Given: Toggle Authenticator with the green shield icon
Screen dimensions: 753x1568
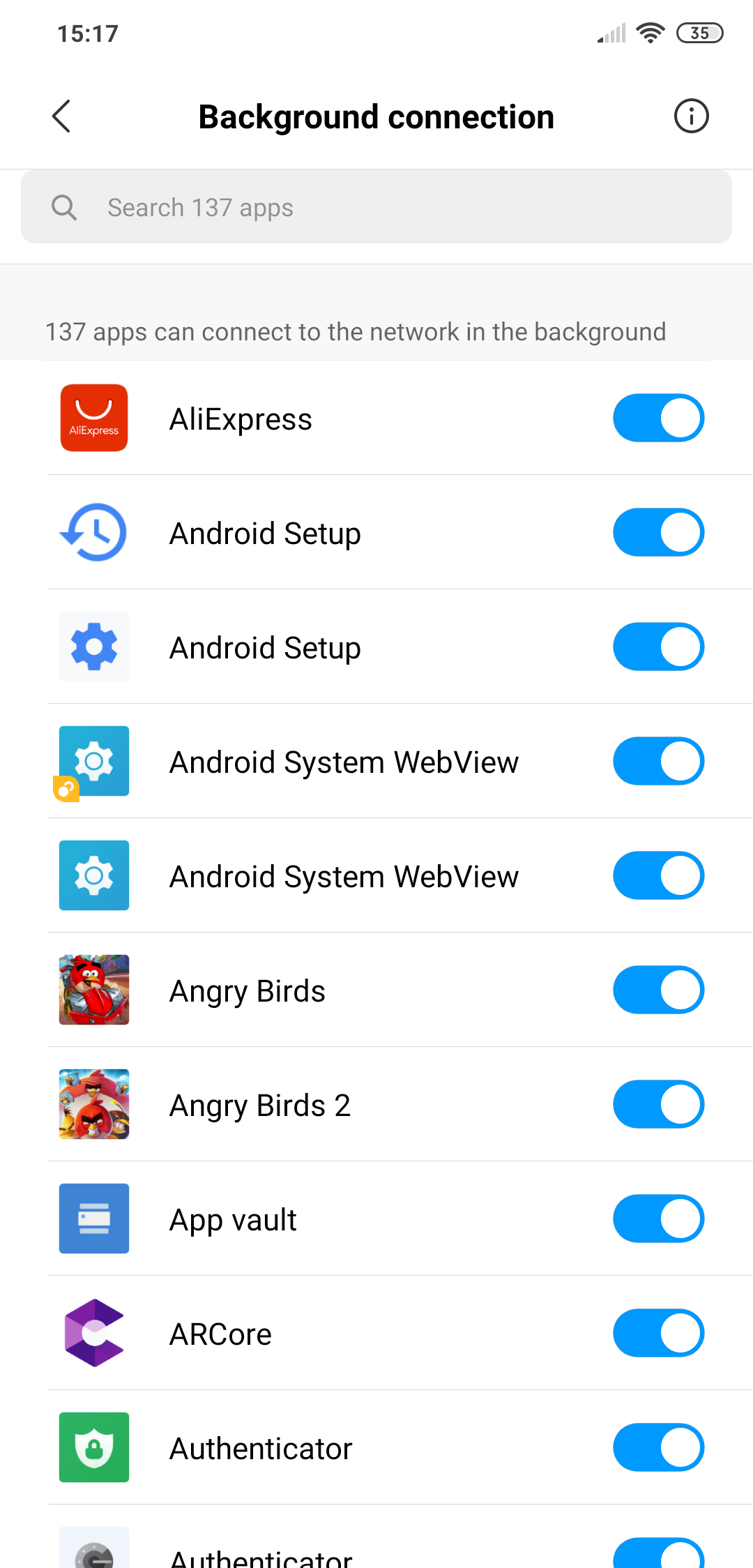Looking at the screenshot, I should click(x=658, y=1448).
